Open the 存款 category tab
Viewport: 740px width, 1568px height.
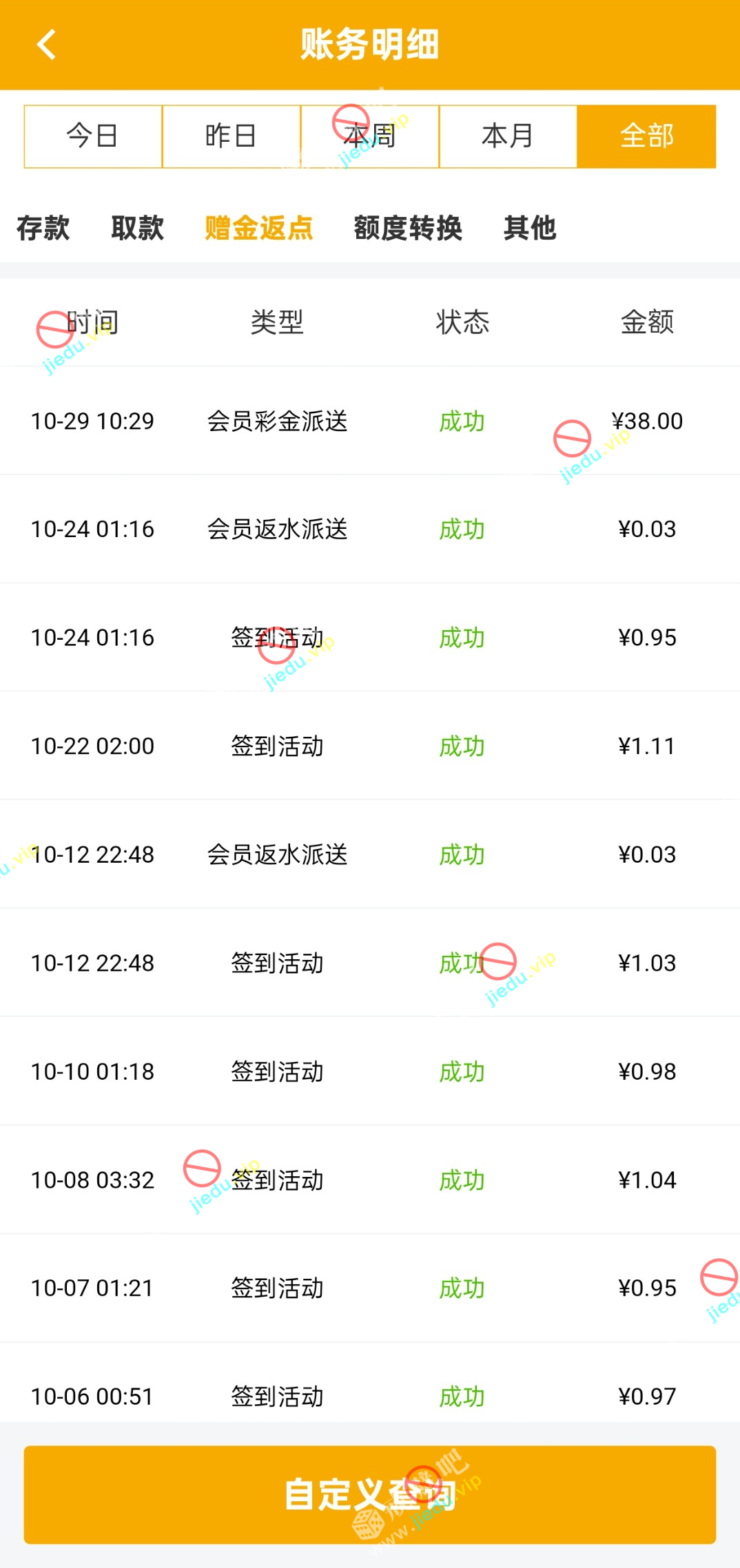pyautogui.click(x=43, y=228)
